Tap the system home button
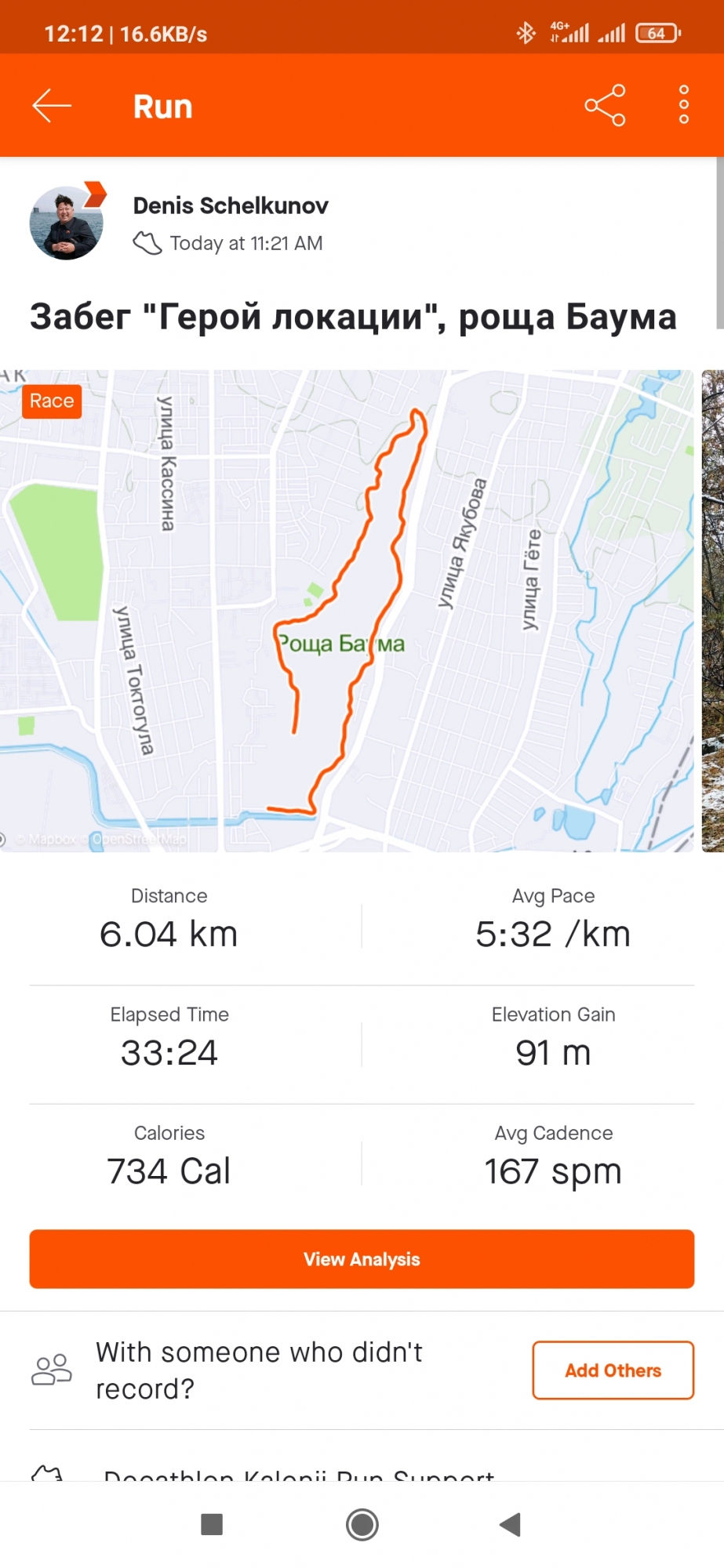The width and height of the screenshot is (724, 1568). (x=362, y=1524)
